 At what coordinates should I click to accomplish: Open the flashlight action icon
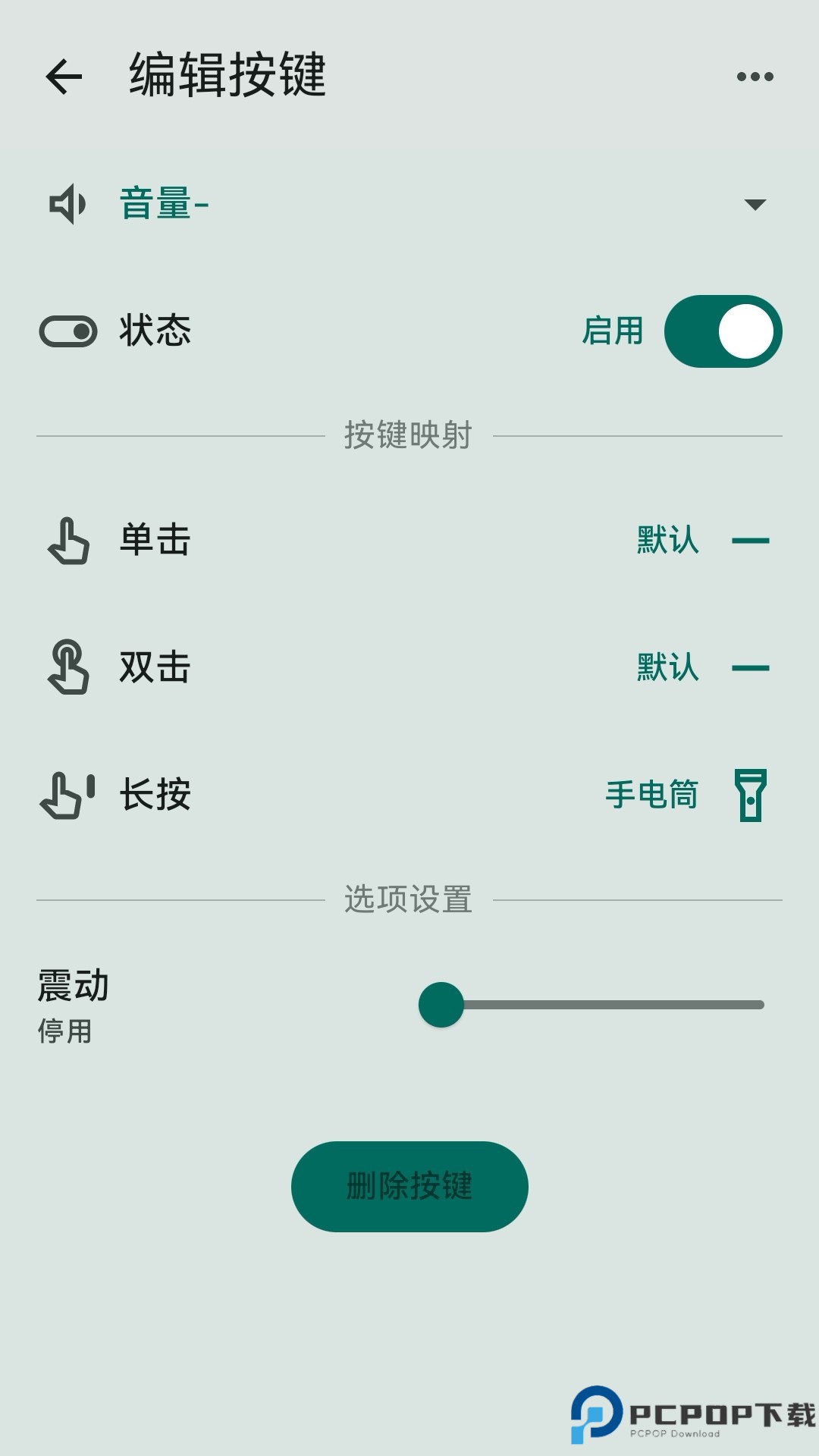tap(752, 795)
